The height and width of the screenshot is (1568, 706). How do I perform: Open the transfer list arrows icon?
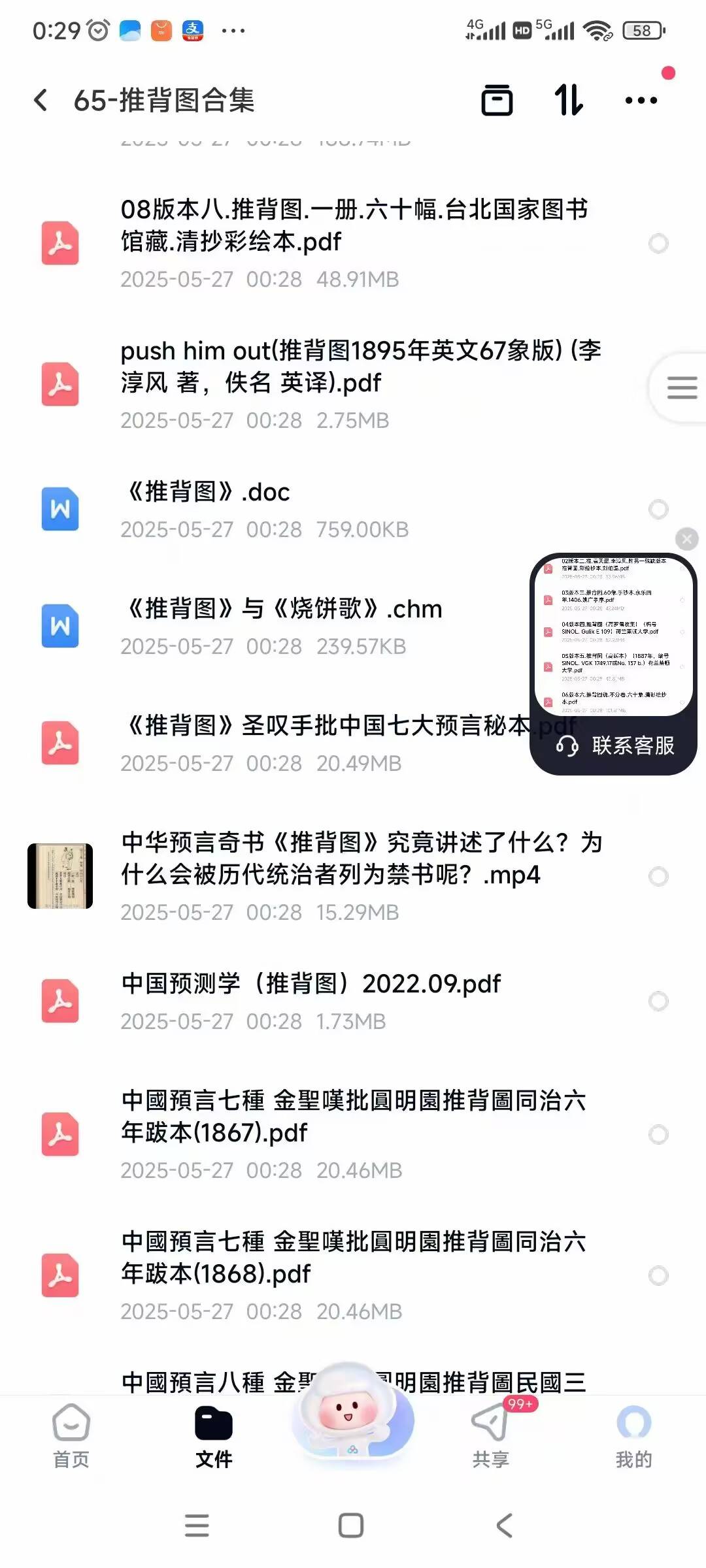(568, 101)
